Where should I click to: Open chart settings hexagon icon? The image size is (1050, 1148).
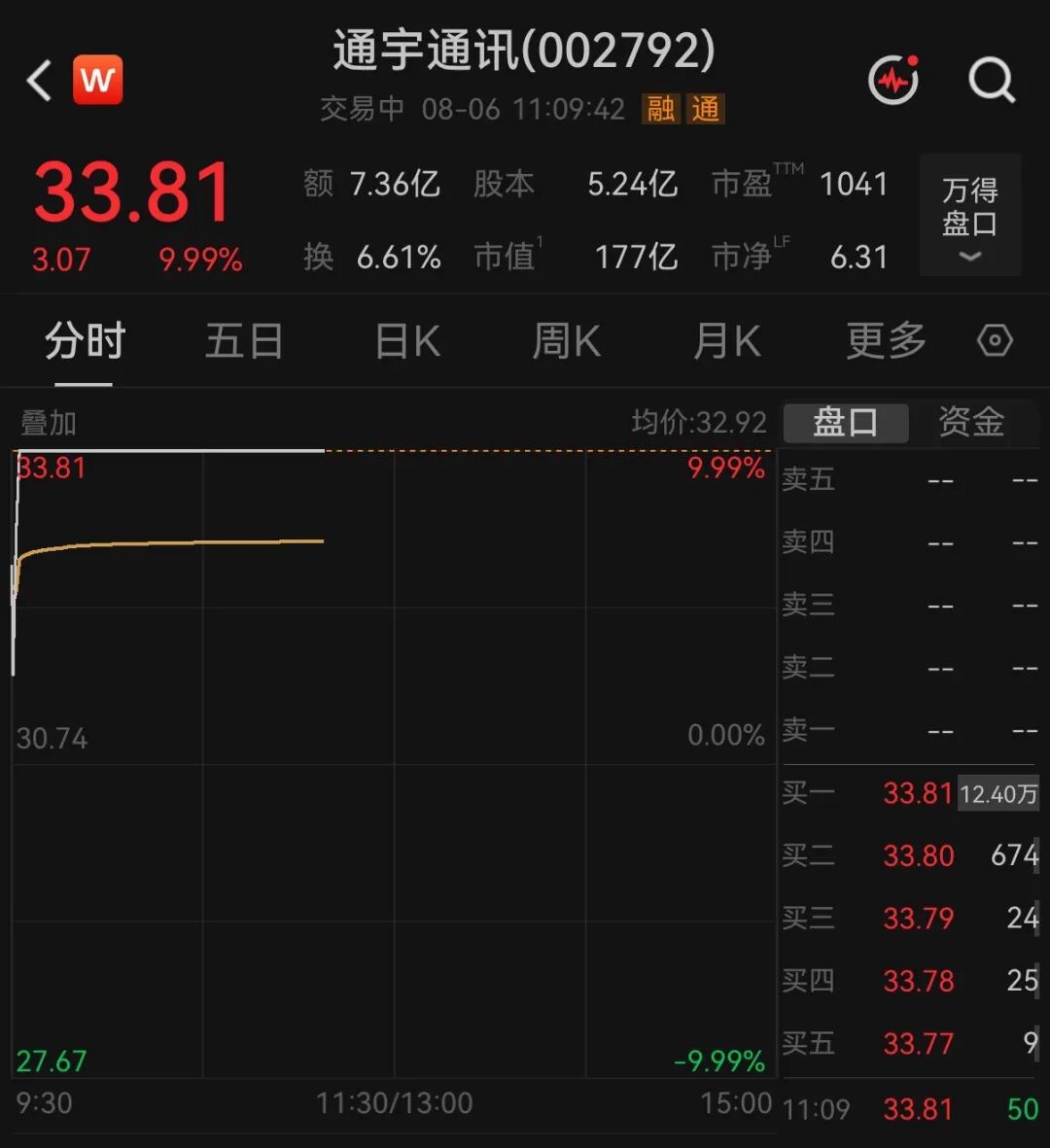(996, 340)
